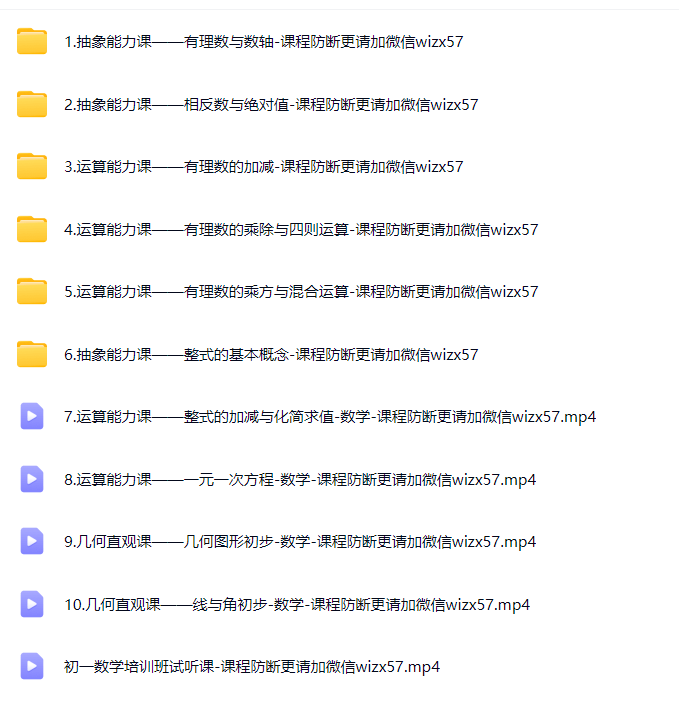The width and height of the screenshot is (679, 719).
Task: Play video 10 线与角初步
Action: coord(297,604)
